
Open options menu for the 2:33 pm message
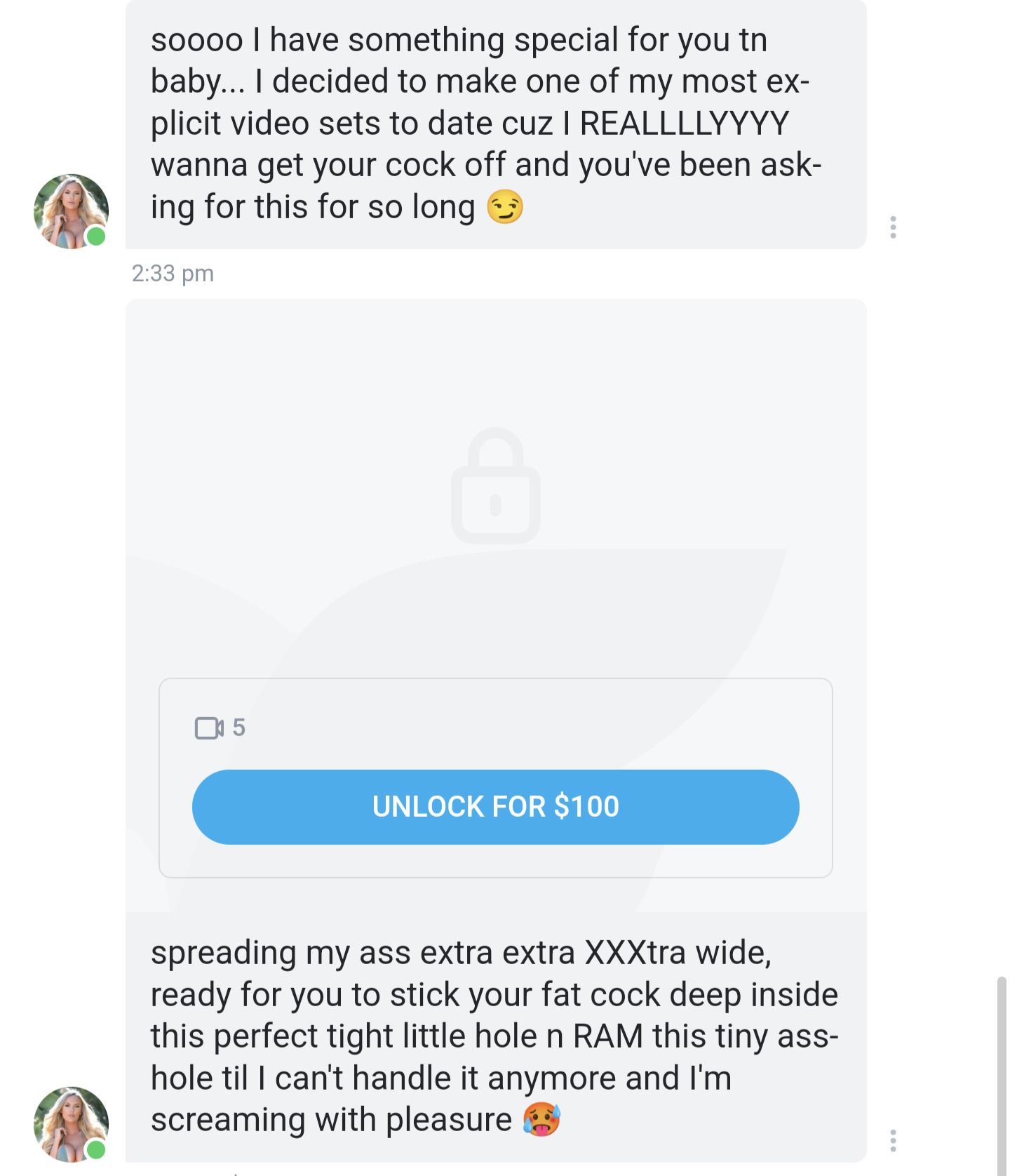pos(893,227)
